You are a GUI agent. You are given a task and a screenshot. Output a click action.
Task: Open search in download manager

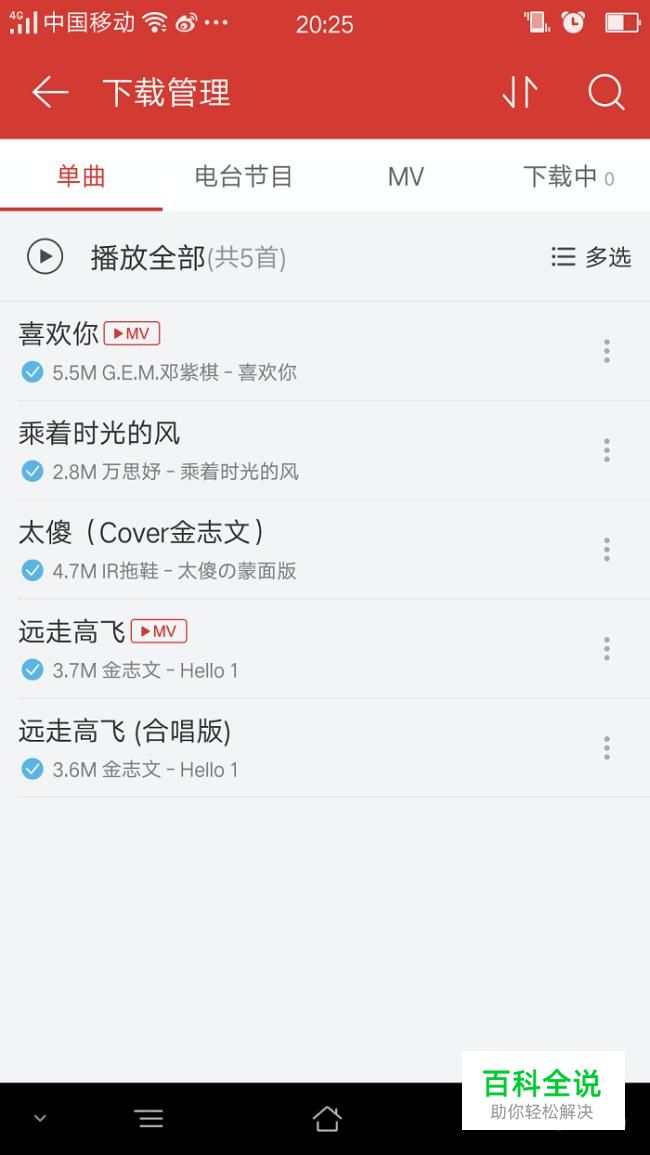[x=606, y=93]
